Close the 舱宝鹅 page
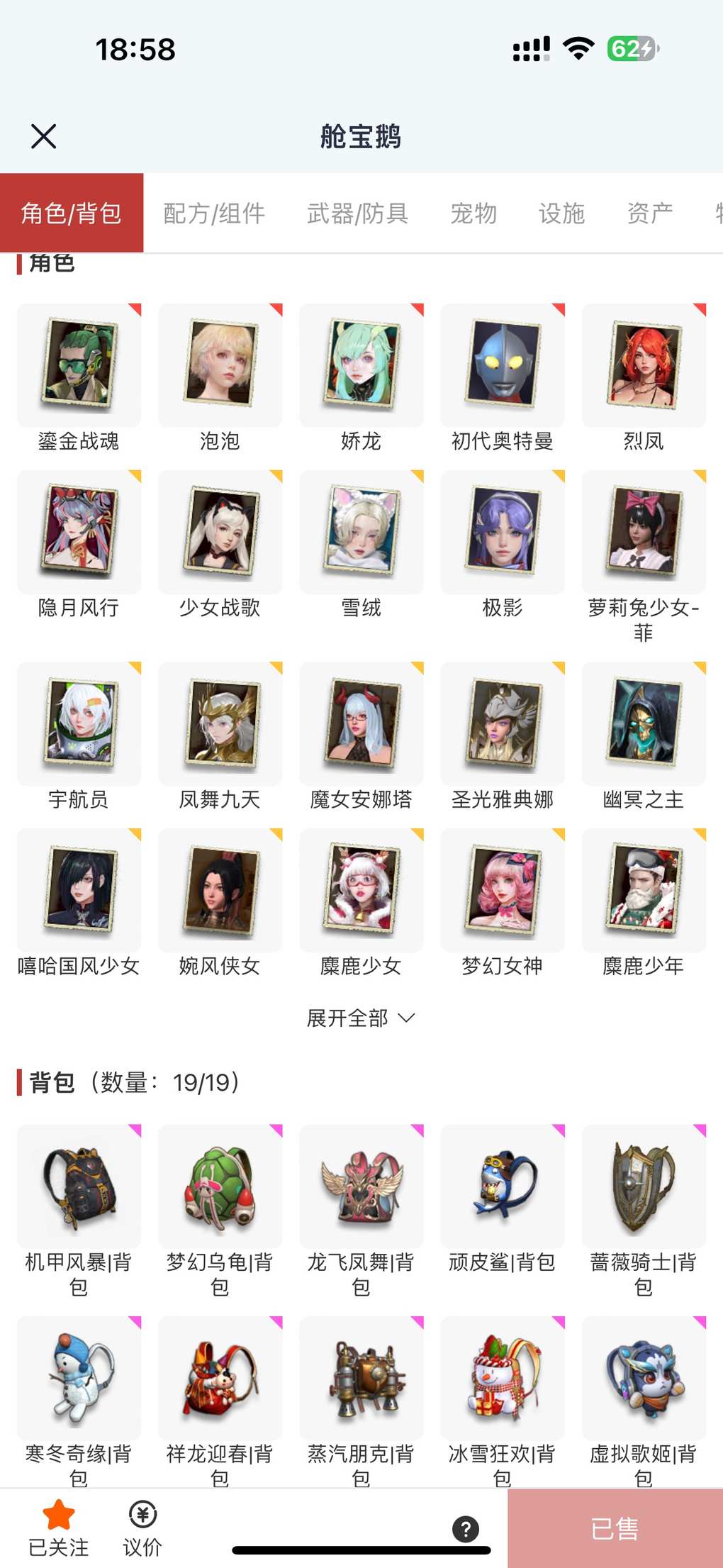723x1568 pixels. click(x=43, y=136)
